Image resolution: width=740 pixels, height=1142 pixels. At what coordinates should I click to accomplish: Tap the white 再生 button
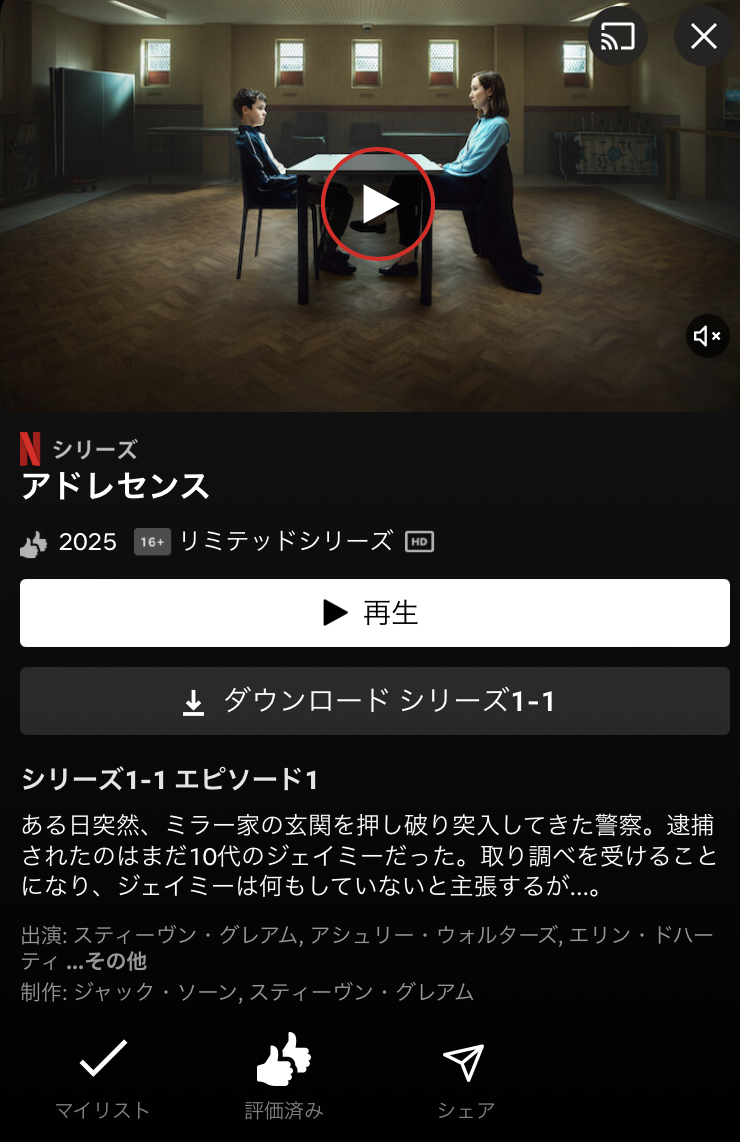point(375,613)
